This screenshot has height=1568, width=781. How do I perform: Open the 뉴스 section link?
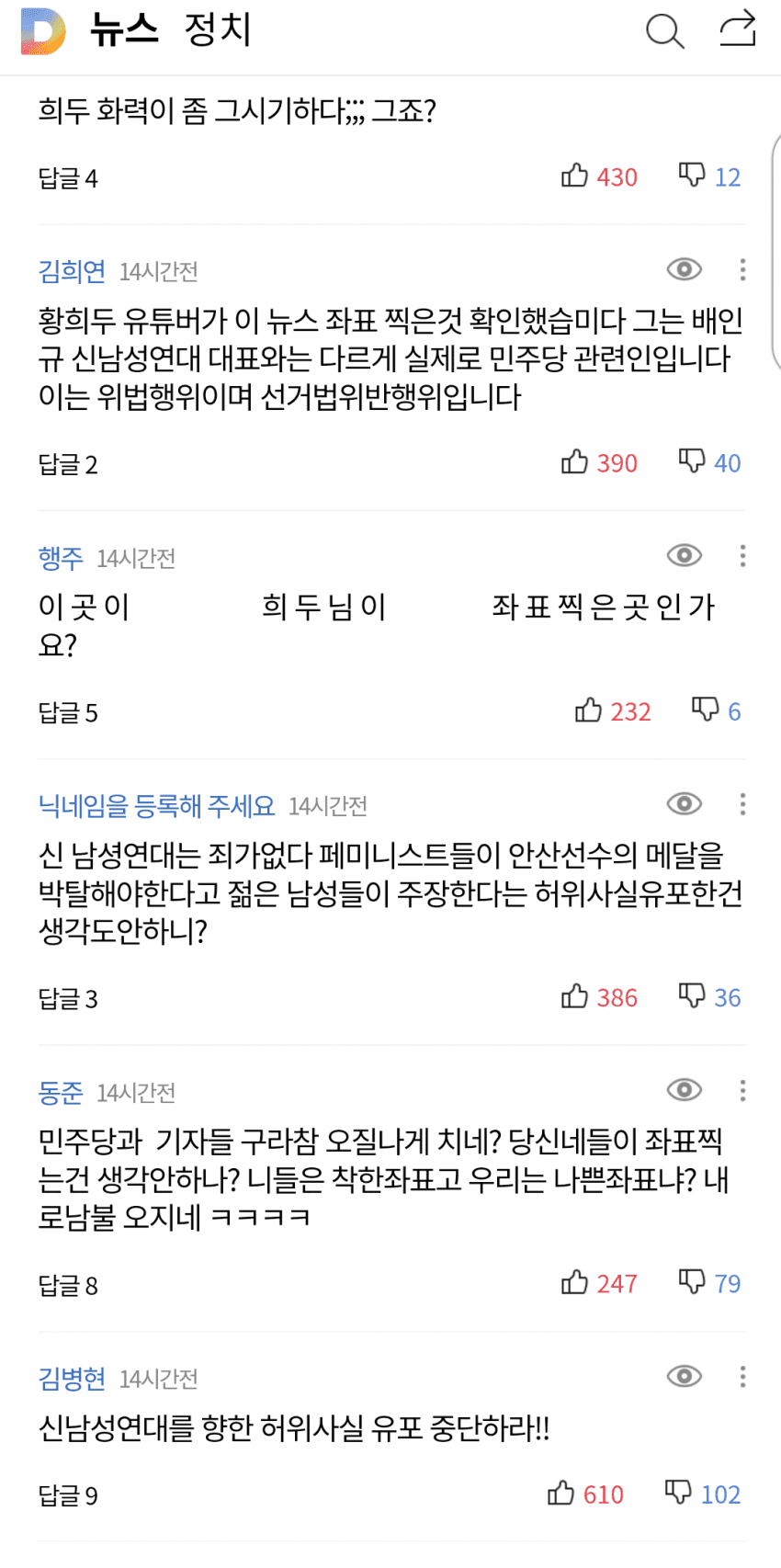coord(125,30)
